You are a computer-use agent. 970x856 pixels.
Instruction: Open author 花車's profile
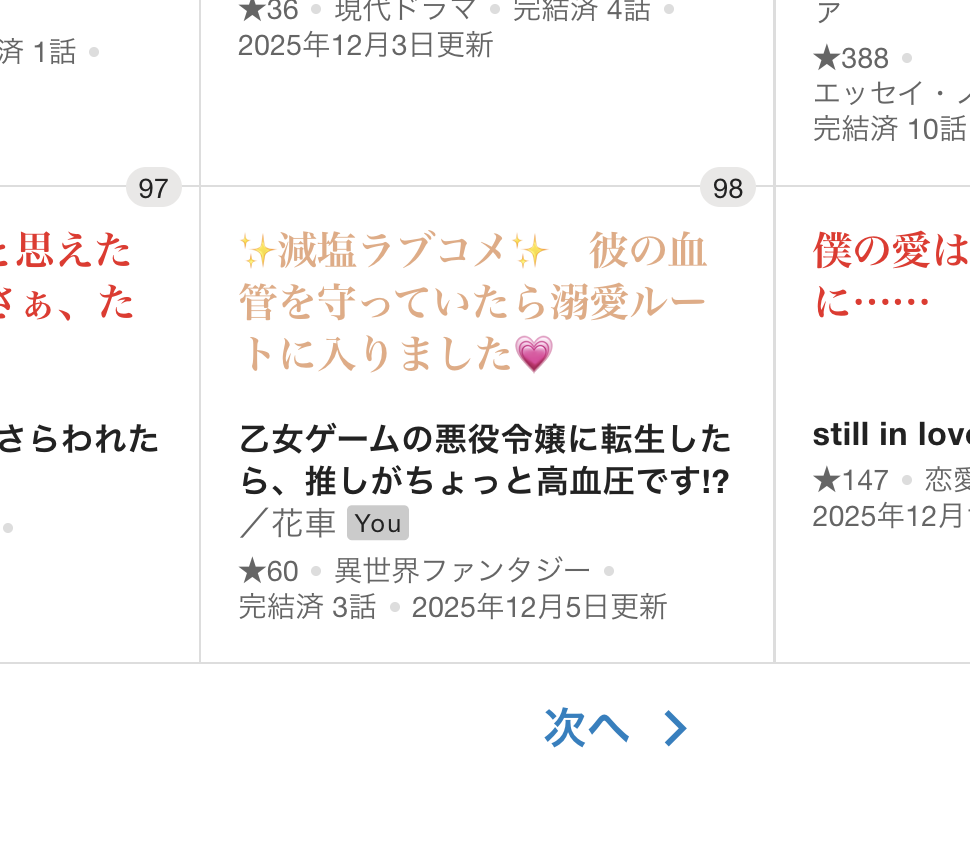tap(304, 523)
